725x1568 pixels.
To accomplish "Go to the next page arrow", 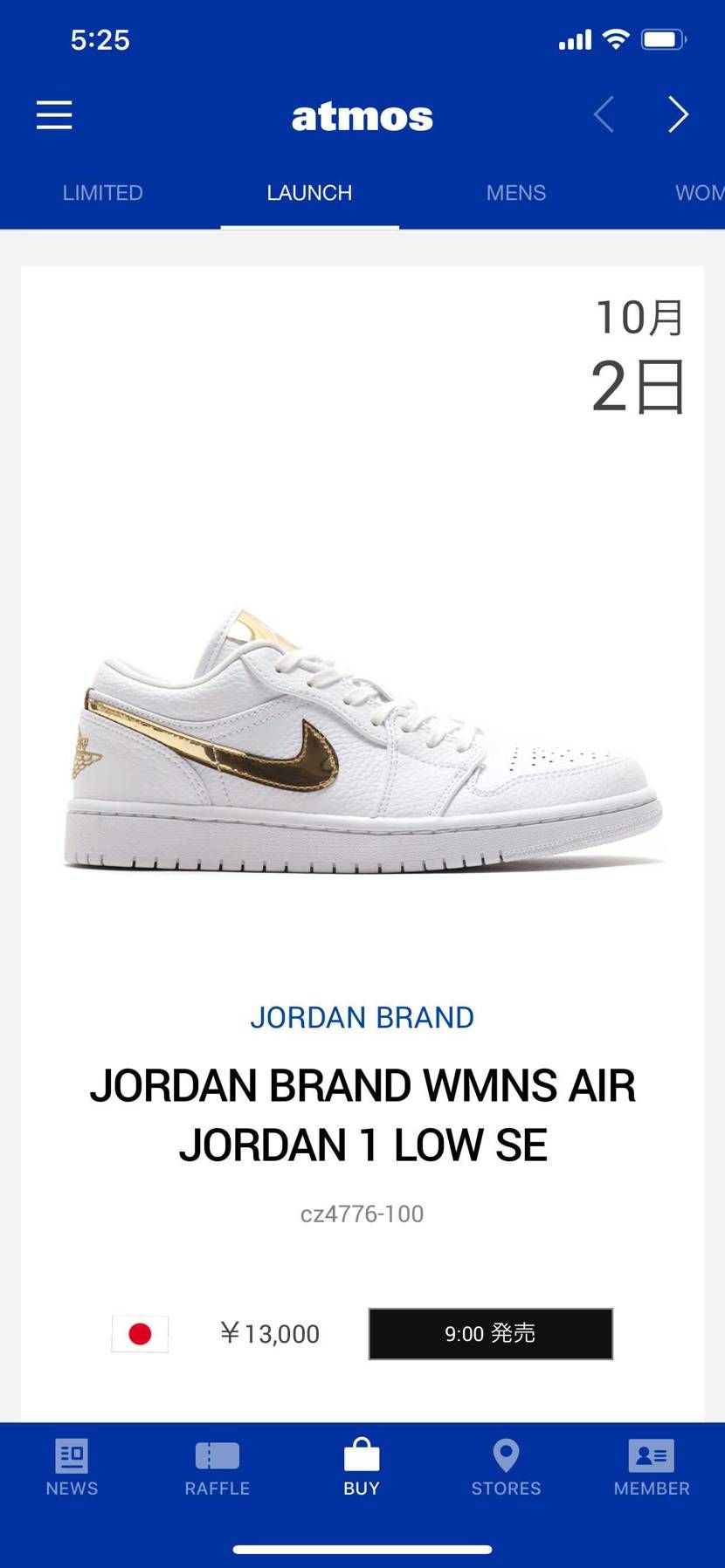I will [678, 115].
